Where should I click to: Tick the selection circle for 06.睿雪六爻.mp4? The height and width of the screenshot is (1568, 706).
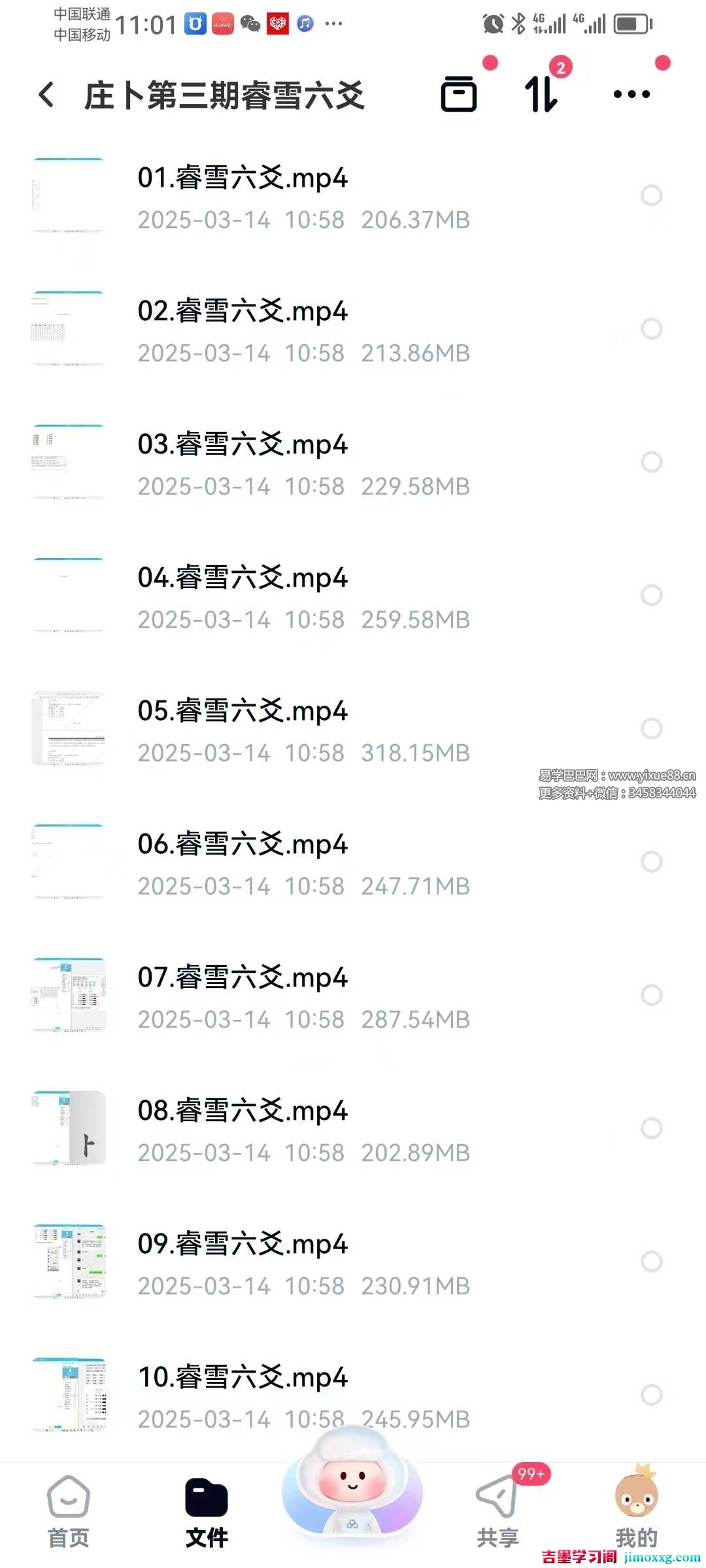point(651,862)
